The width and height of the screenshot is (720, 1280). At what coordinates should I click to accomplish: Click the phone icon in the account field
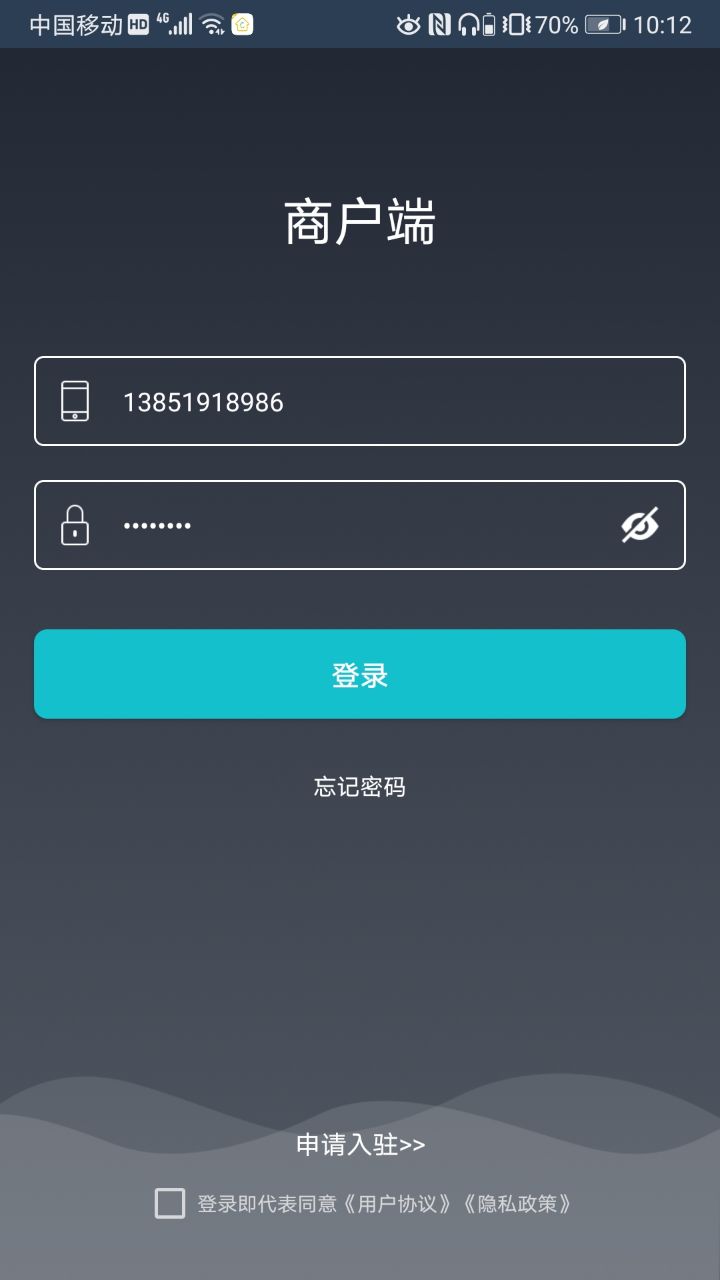pos(74,401)
